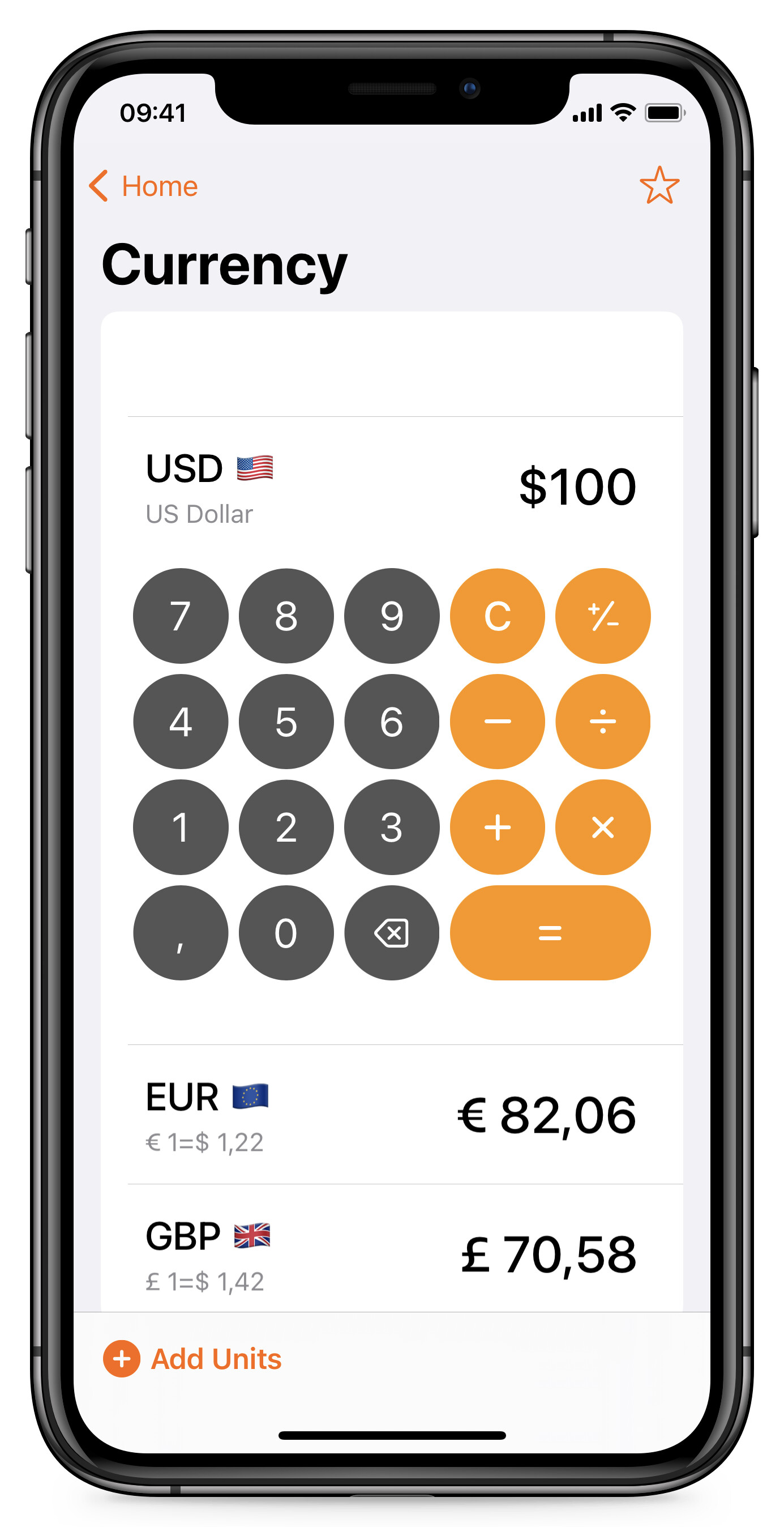
Task: Select the divide operator
Action: pos(603,722)
